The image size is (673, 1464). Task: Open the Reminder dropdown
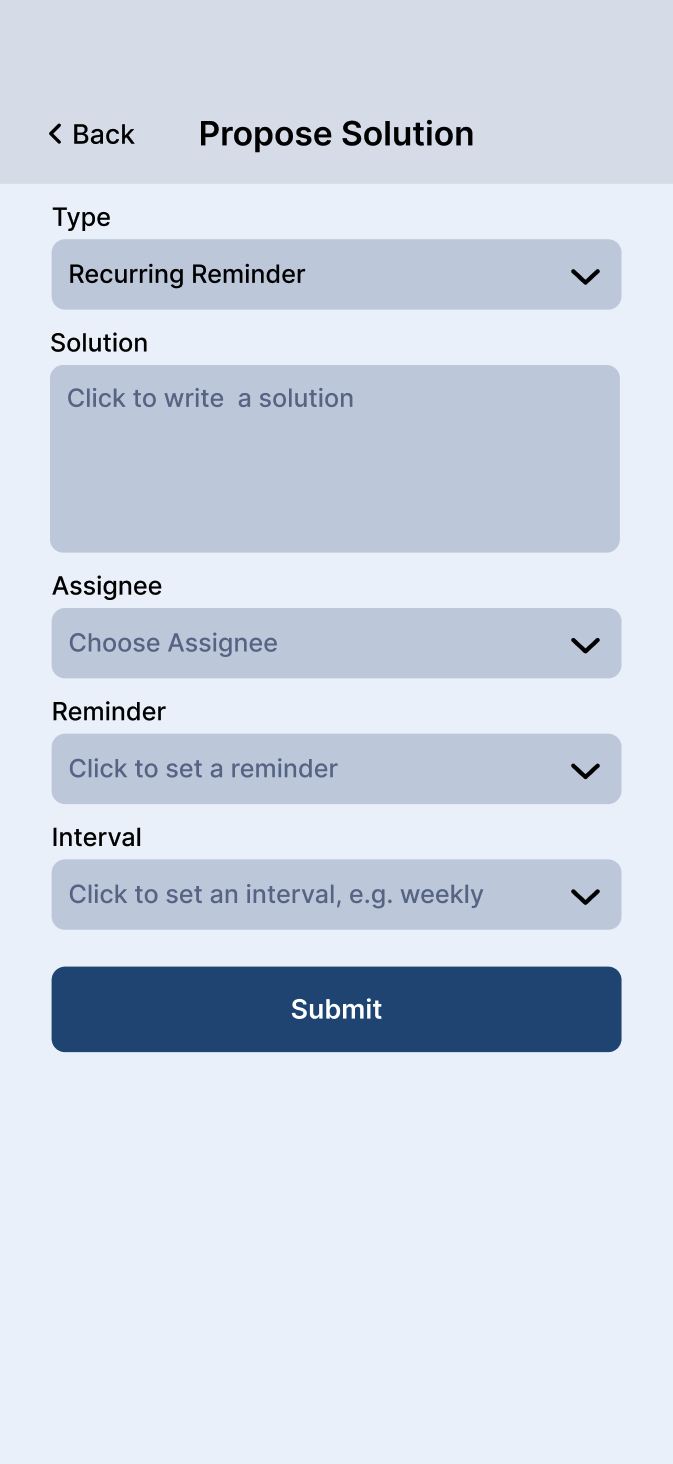click(x=336, y=769)
